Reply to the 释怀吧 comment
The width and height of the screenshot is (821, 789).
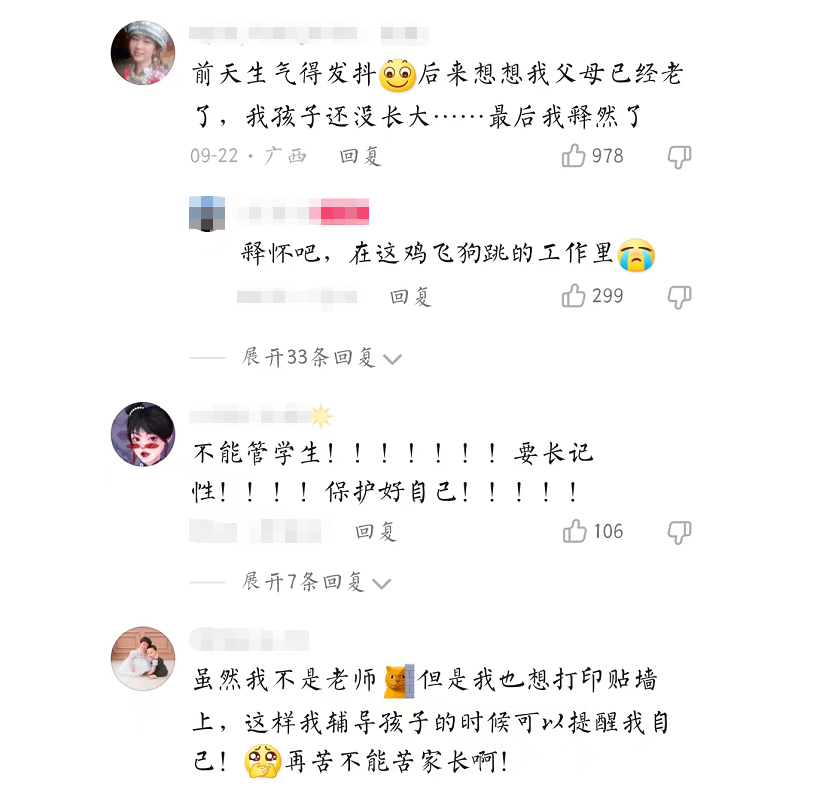[410, 296]
